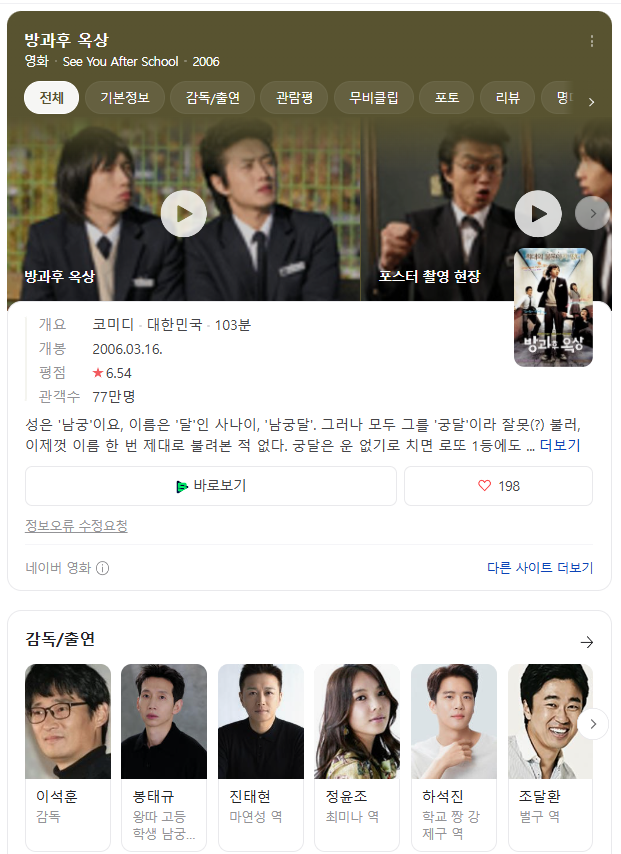The height and width of the screenshot is (854, 621).
Task: Open actor 봉태규's profile card
Action: 164,757
